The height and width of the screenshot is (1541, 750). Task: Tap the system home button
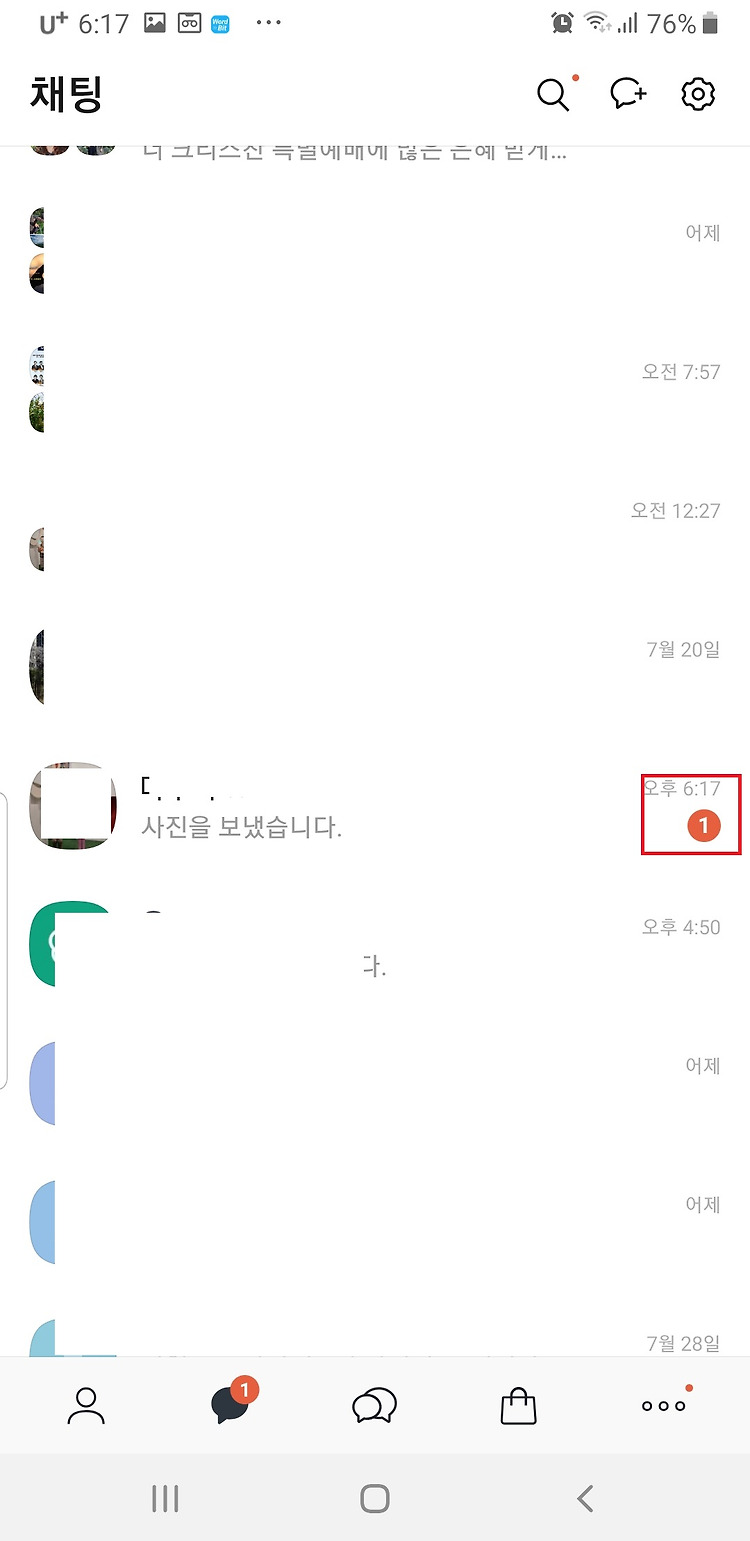(375, 1498)
